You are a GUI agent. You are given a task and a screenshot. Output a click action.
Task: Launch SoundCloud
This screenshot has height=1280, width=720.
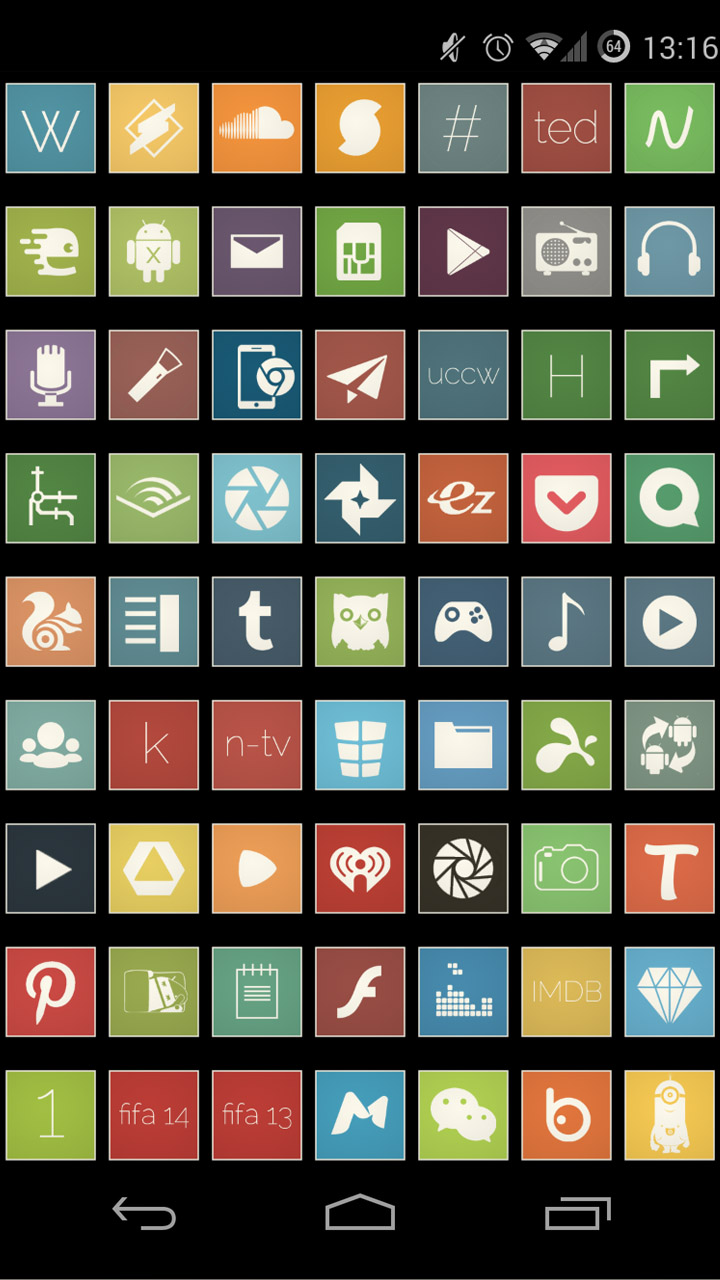256,128
